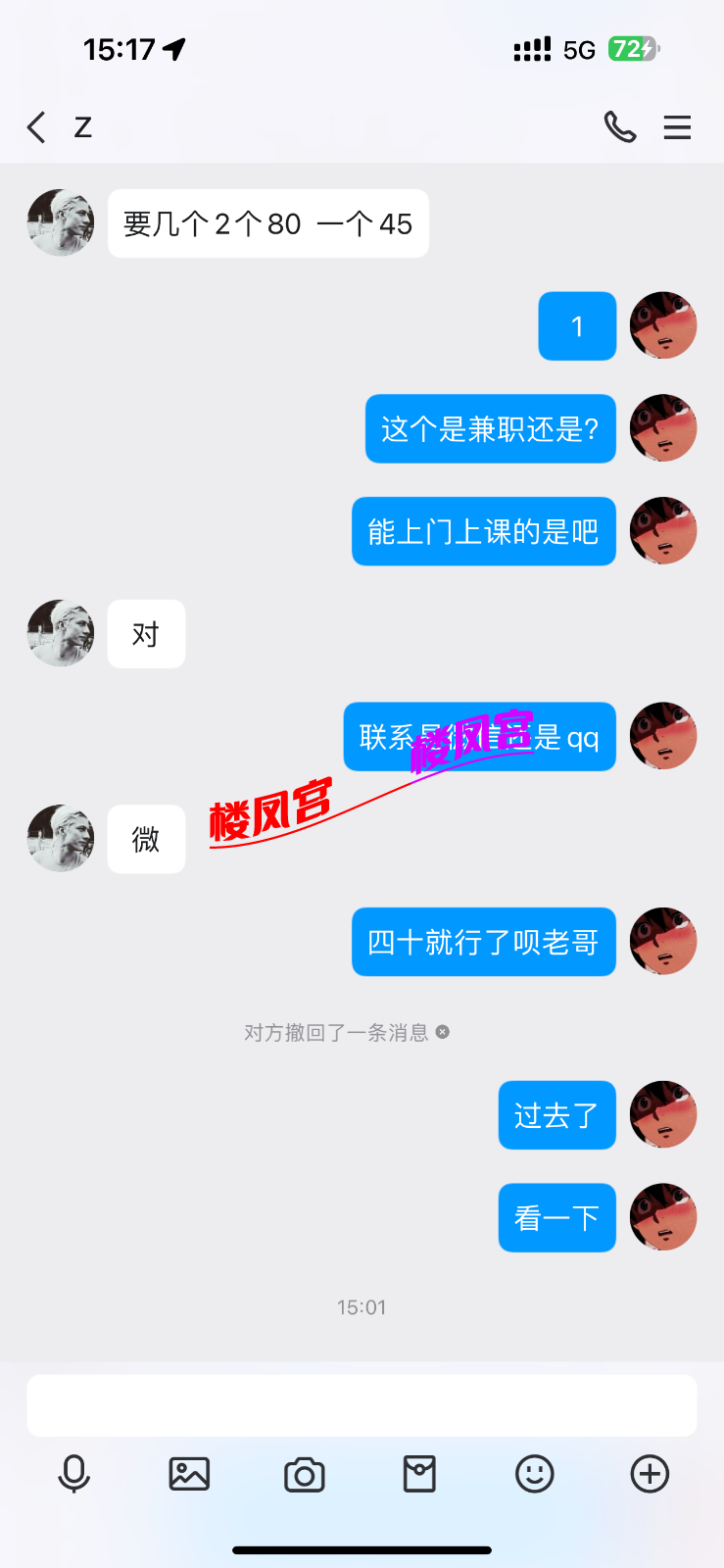Go back from the chat with Z
724x1568 pixels.
tap(37, 127)
